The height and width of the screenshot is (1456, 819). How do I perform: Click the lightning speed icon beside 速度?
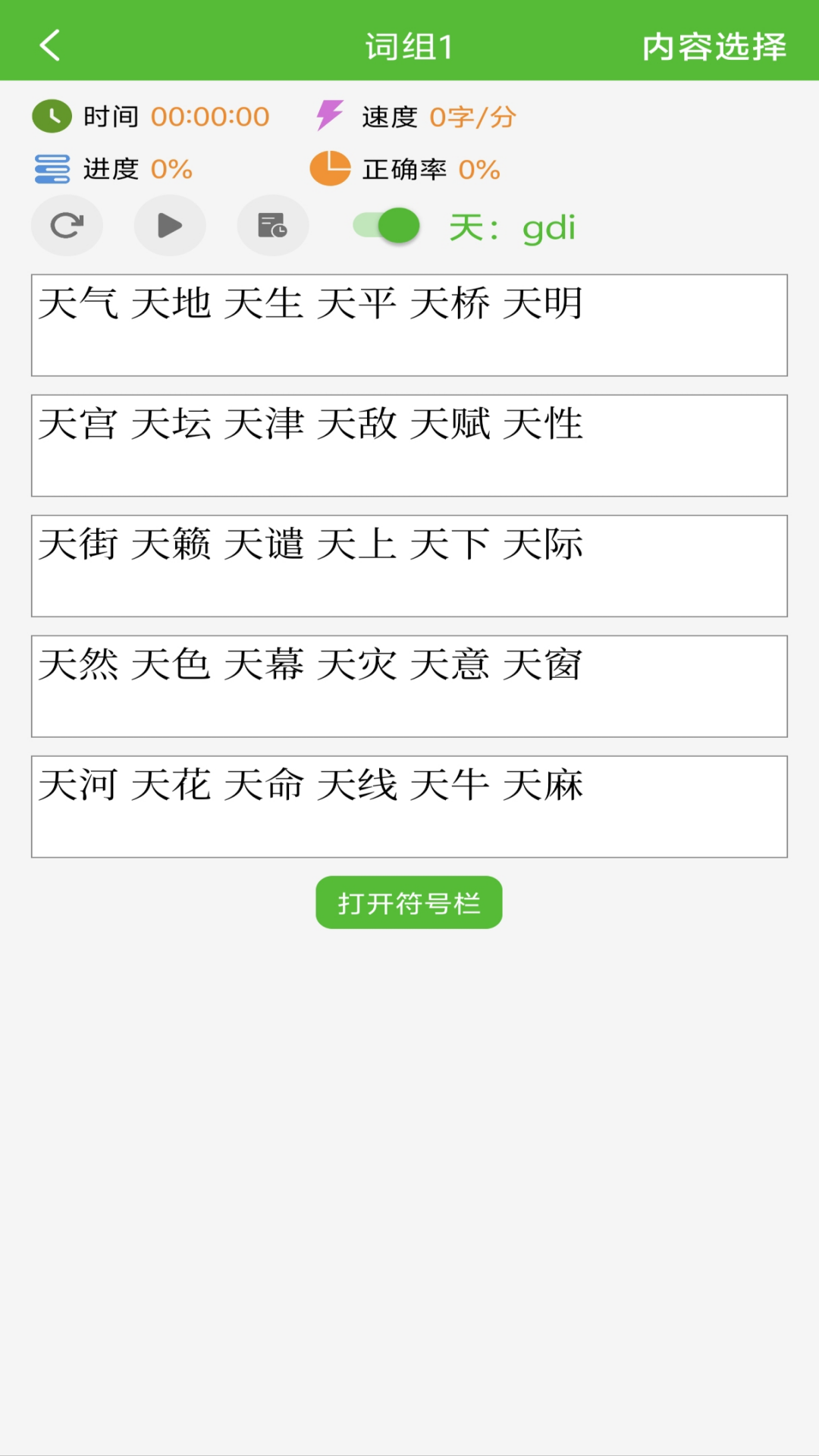click(x=329, y=115)
